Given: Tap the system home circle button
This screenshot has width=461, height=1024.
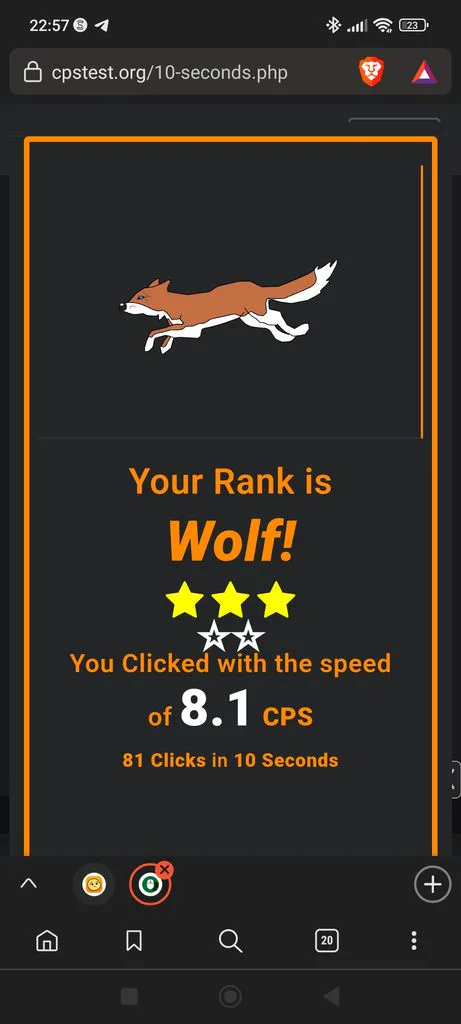Looking at the screenshot, I should [x=230, y=996].
